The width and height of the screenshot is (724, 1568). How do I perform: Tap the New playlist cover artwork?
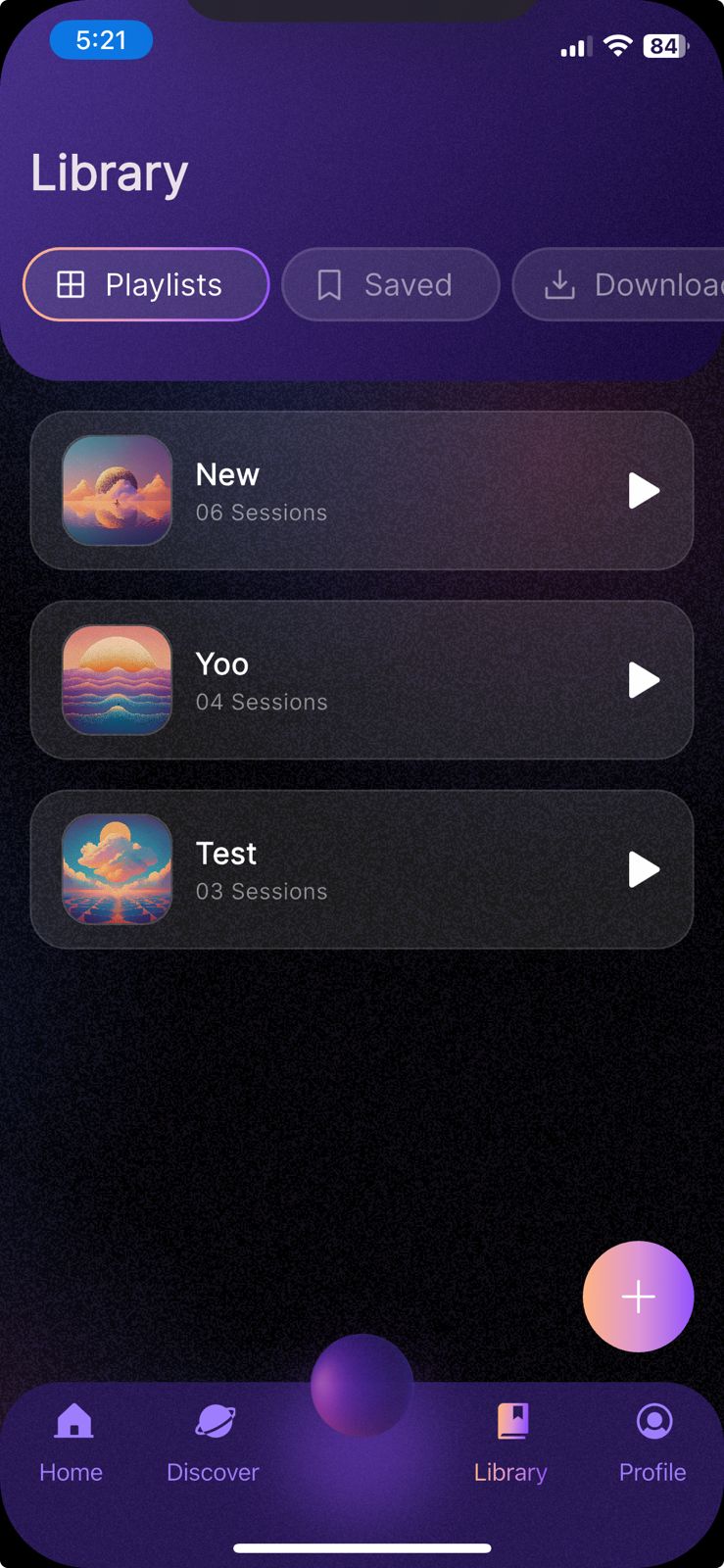coord(117,491)
